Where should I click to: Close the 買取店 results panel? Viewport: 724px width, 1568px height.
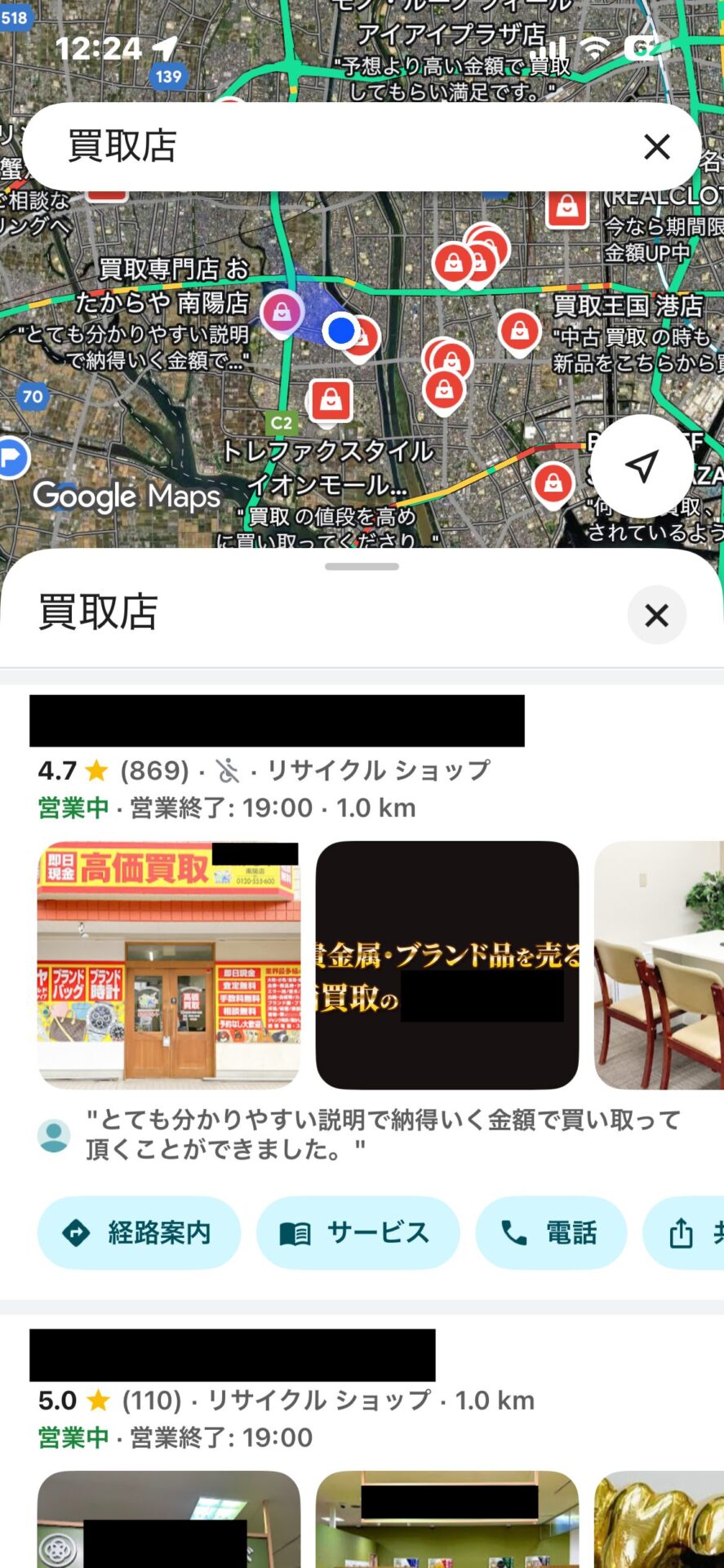click(x=656, y=615)
